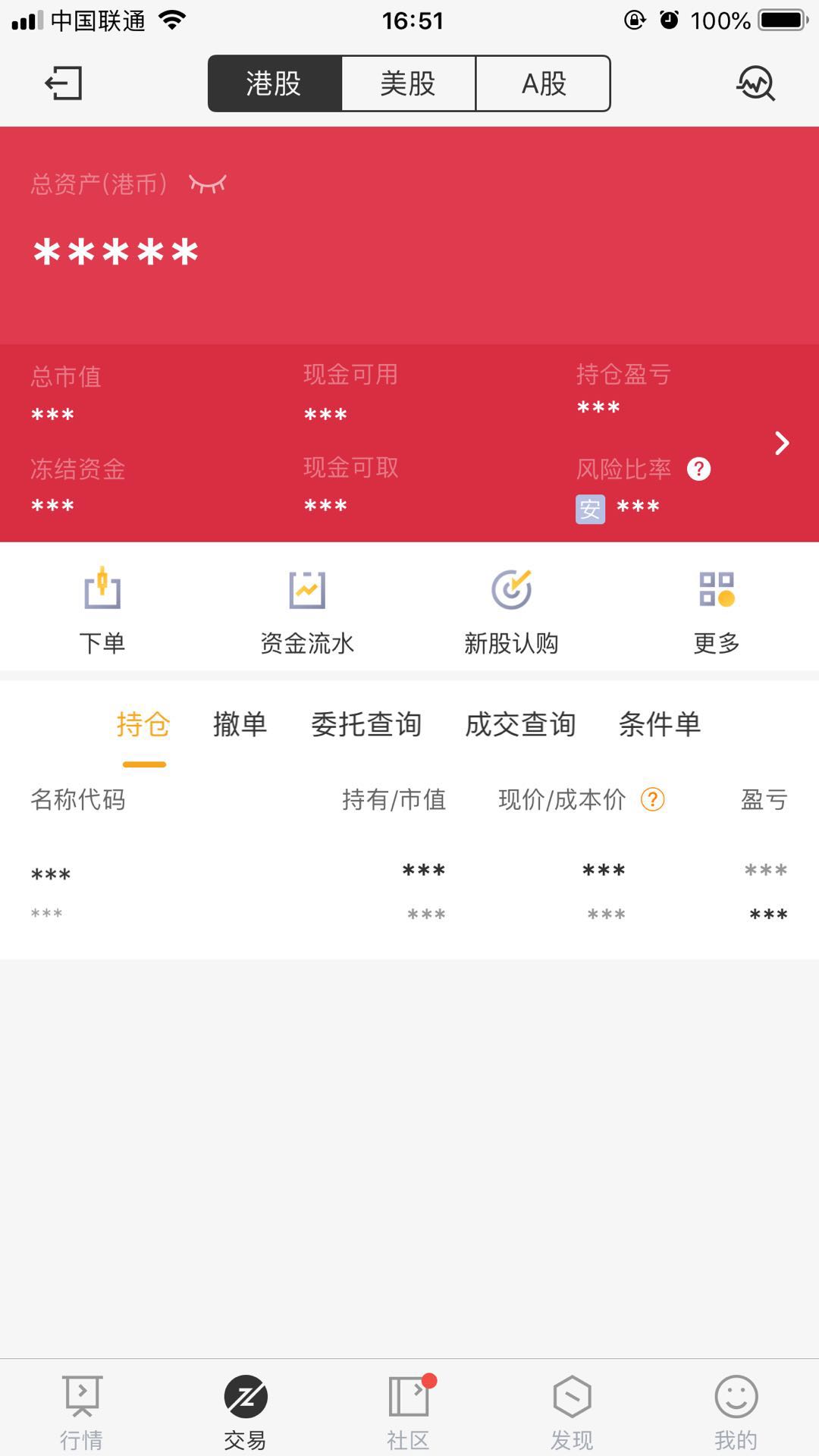Tap 下单 to place an order

(x=102, y=610)
